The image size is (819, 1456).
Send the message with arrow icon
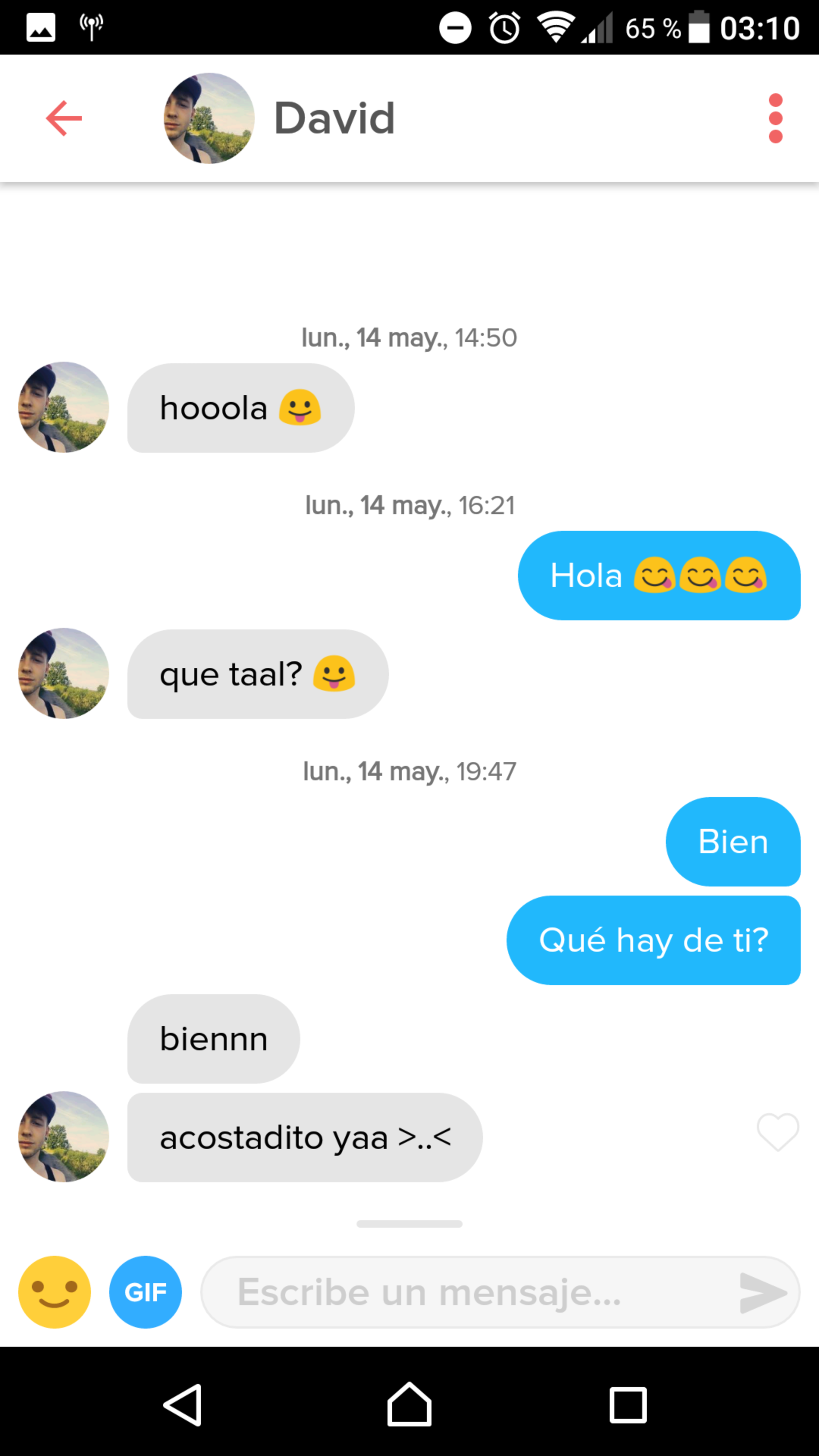[763, 1293]
